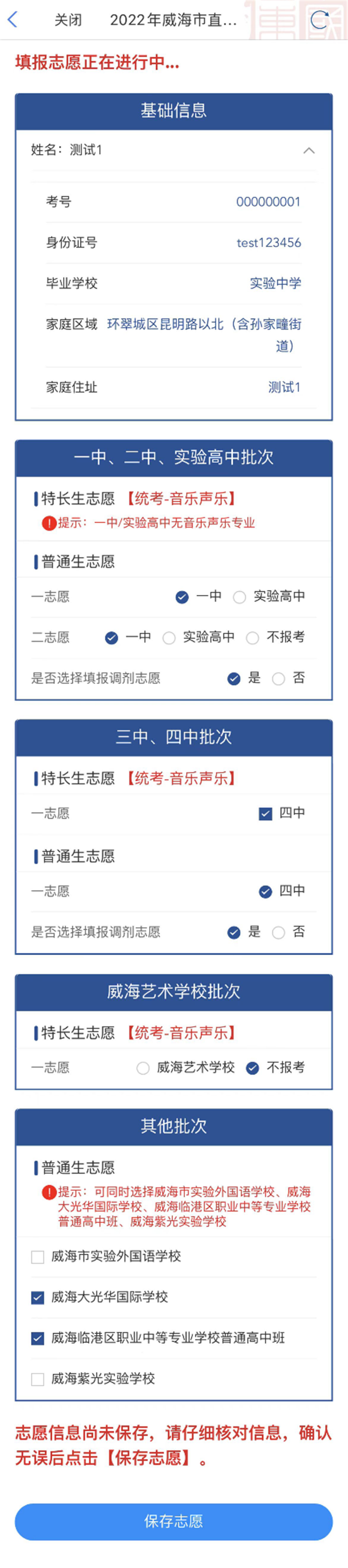Uncheck 威海大光华国际学校
This screenshot has width=348, height=1568.
pos(38,1297)
